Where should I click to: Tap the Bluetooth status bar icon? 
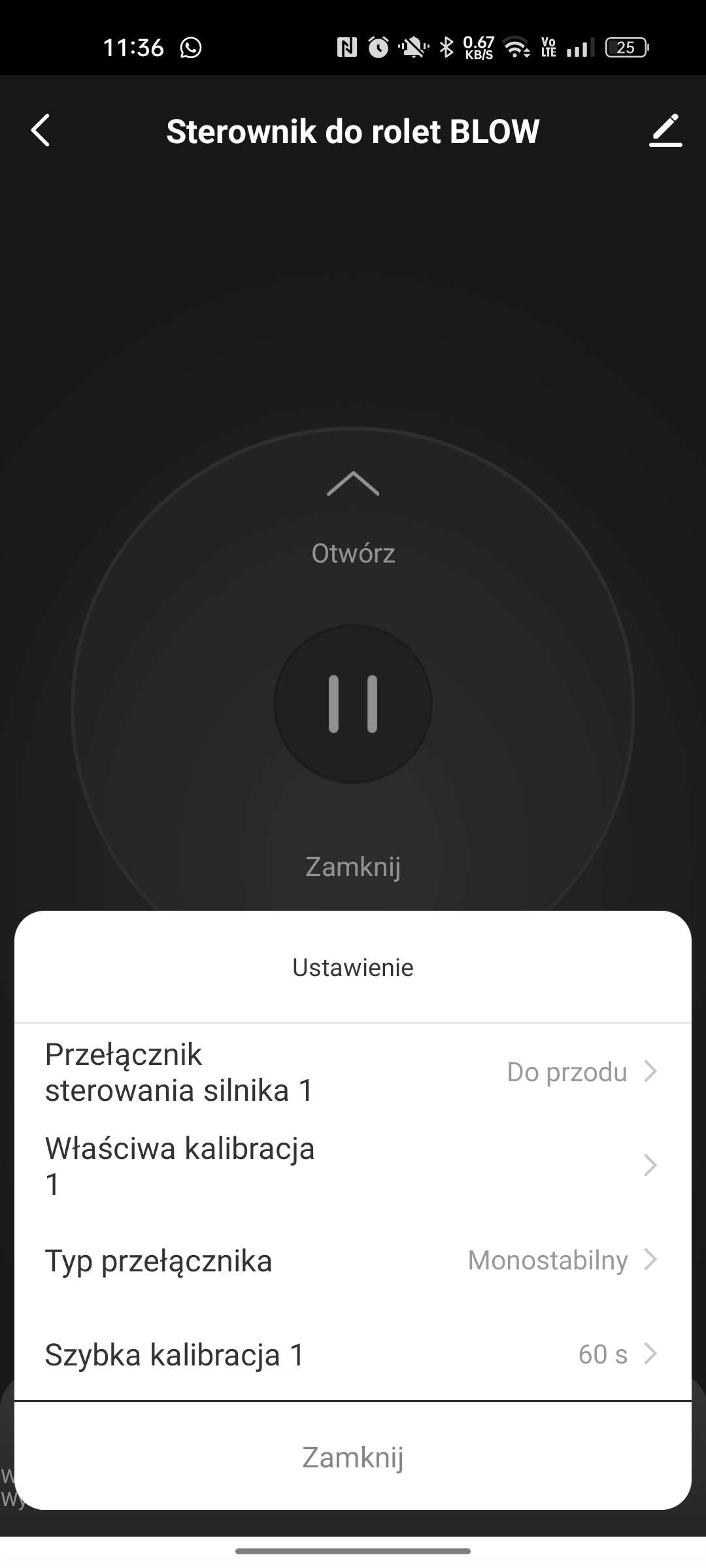[446, 47]
